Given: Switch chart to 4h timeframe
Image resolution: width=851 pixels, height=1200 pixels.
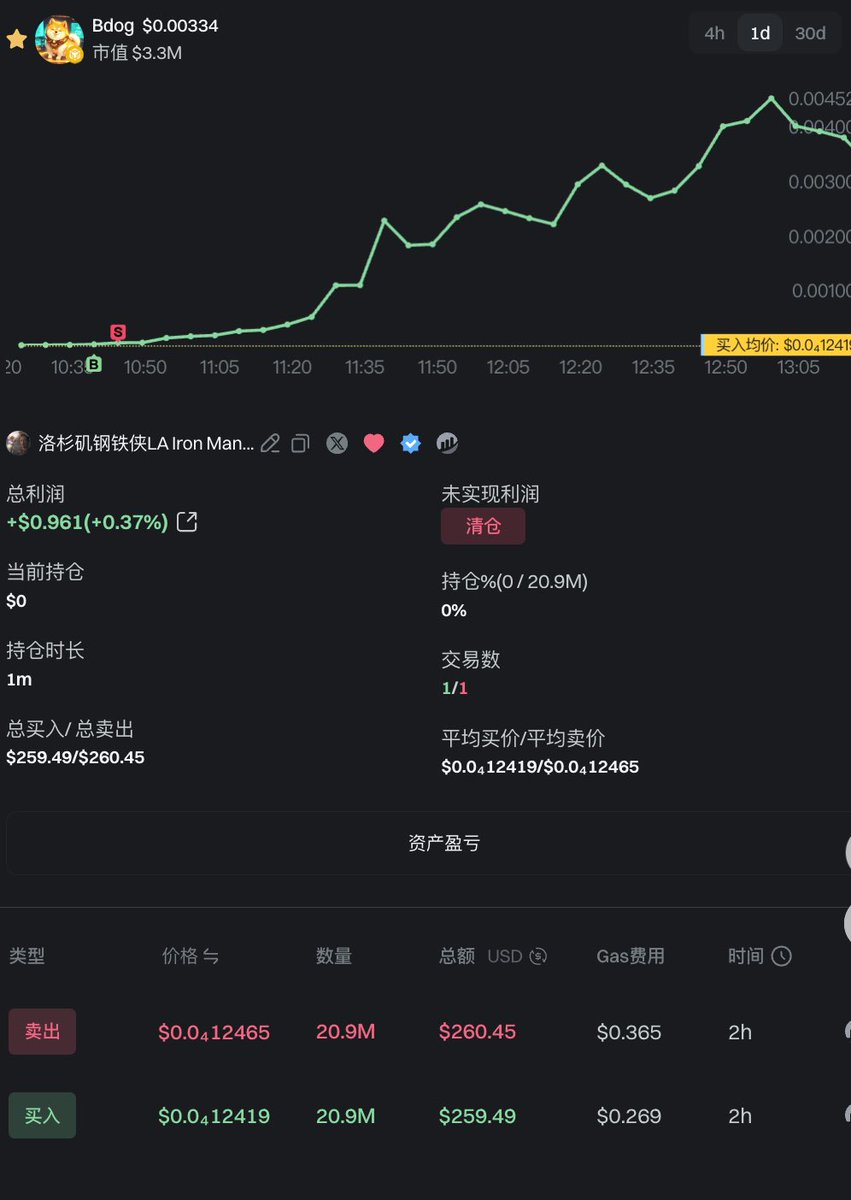Looking at the screenshot, I should point(714,33).
